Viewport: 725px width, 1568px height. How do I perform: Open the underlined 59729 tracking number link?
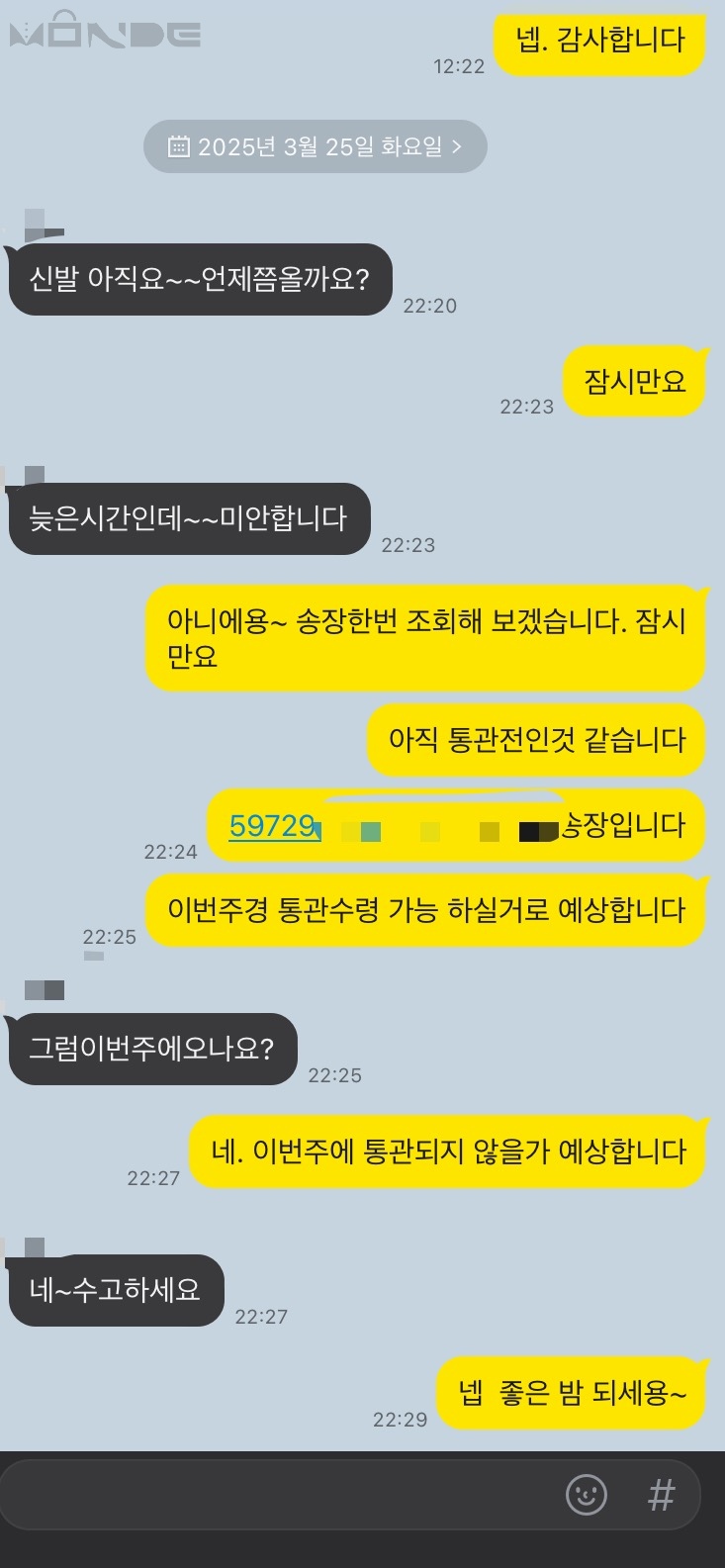272,826
